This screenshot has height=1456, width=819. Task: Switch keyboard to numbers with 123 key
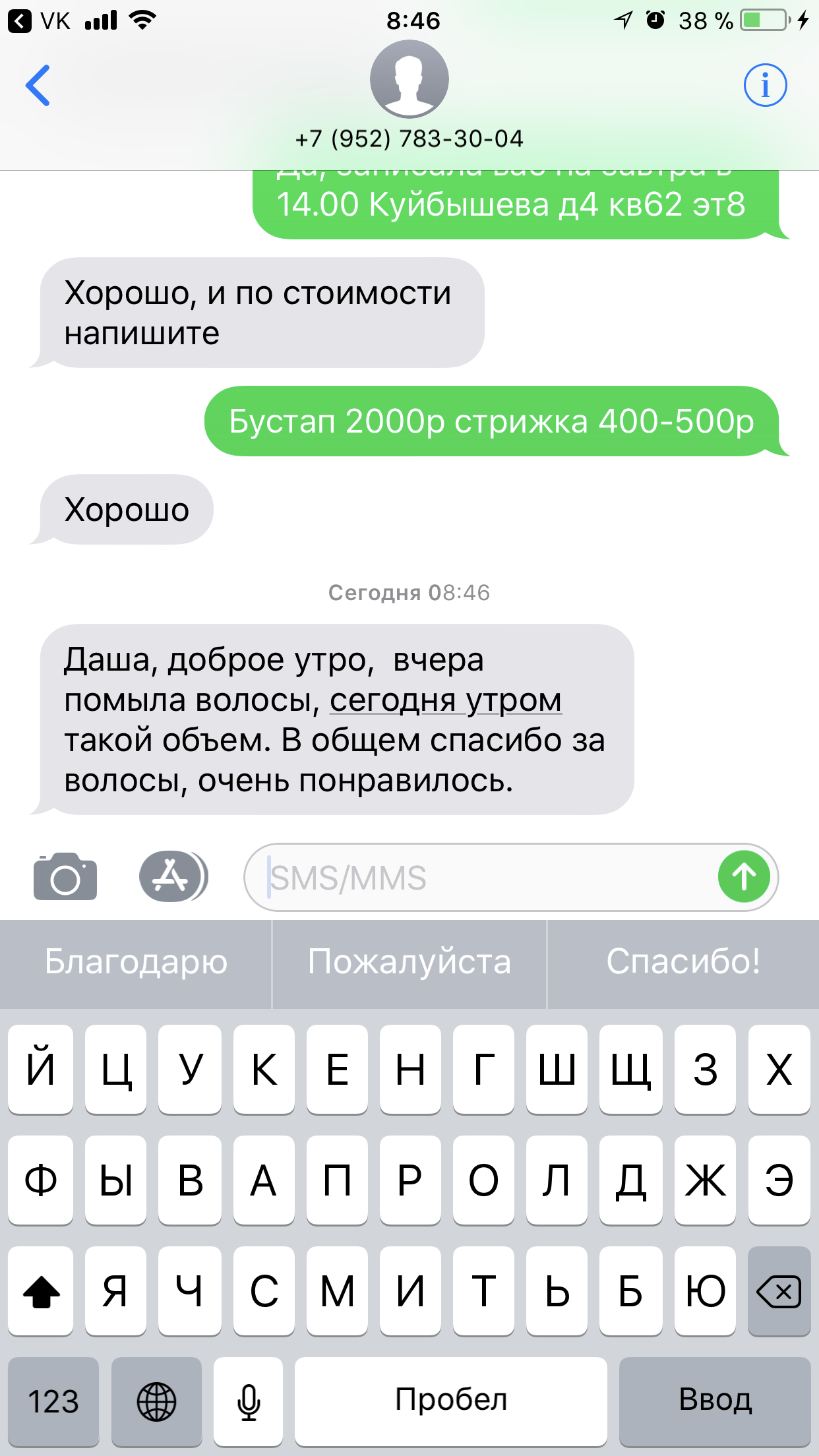pos(53,1401)
